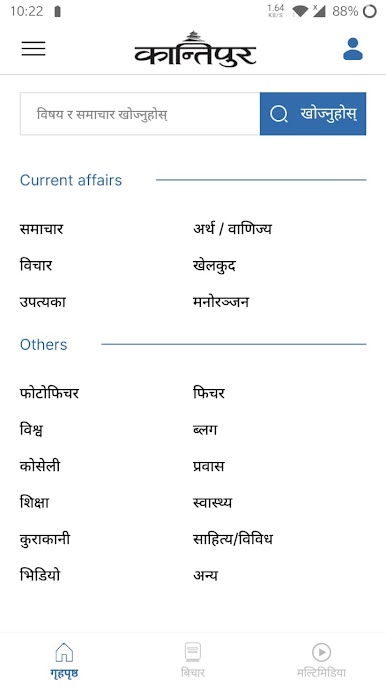
Task: Open the समाचार category
Action: (42, 229)
